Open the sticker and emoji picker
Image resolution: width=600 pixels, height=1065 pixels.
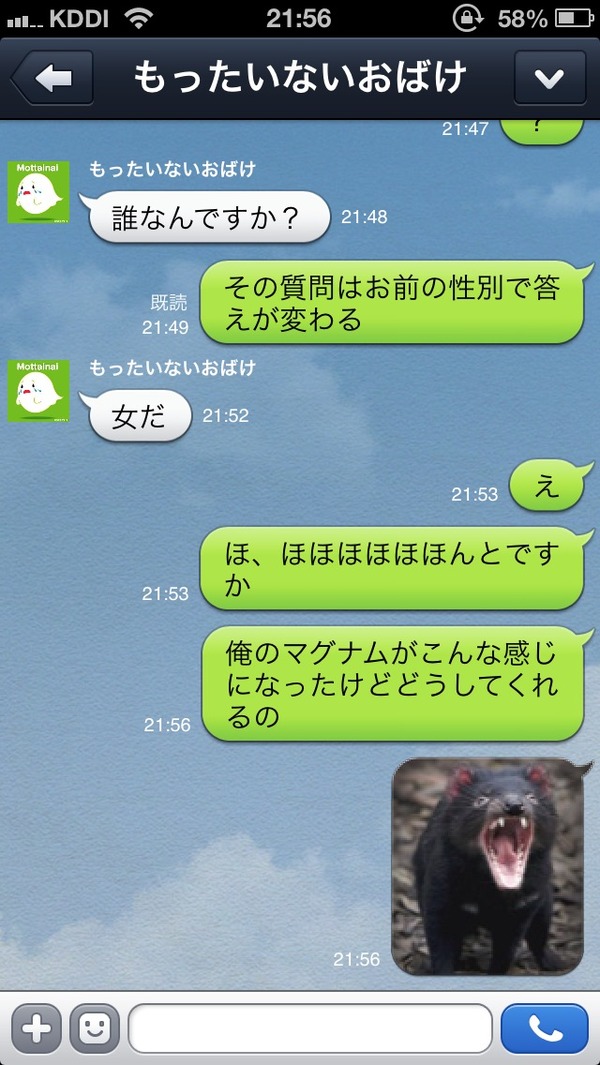click(x=94, y=1028)
